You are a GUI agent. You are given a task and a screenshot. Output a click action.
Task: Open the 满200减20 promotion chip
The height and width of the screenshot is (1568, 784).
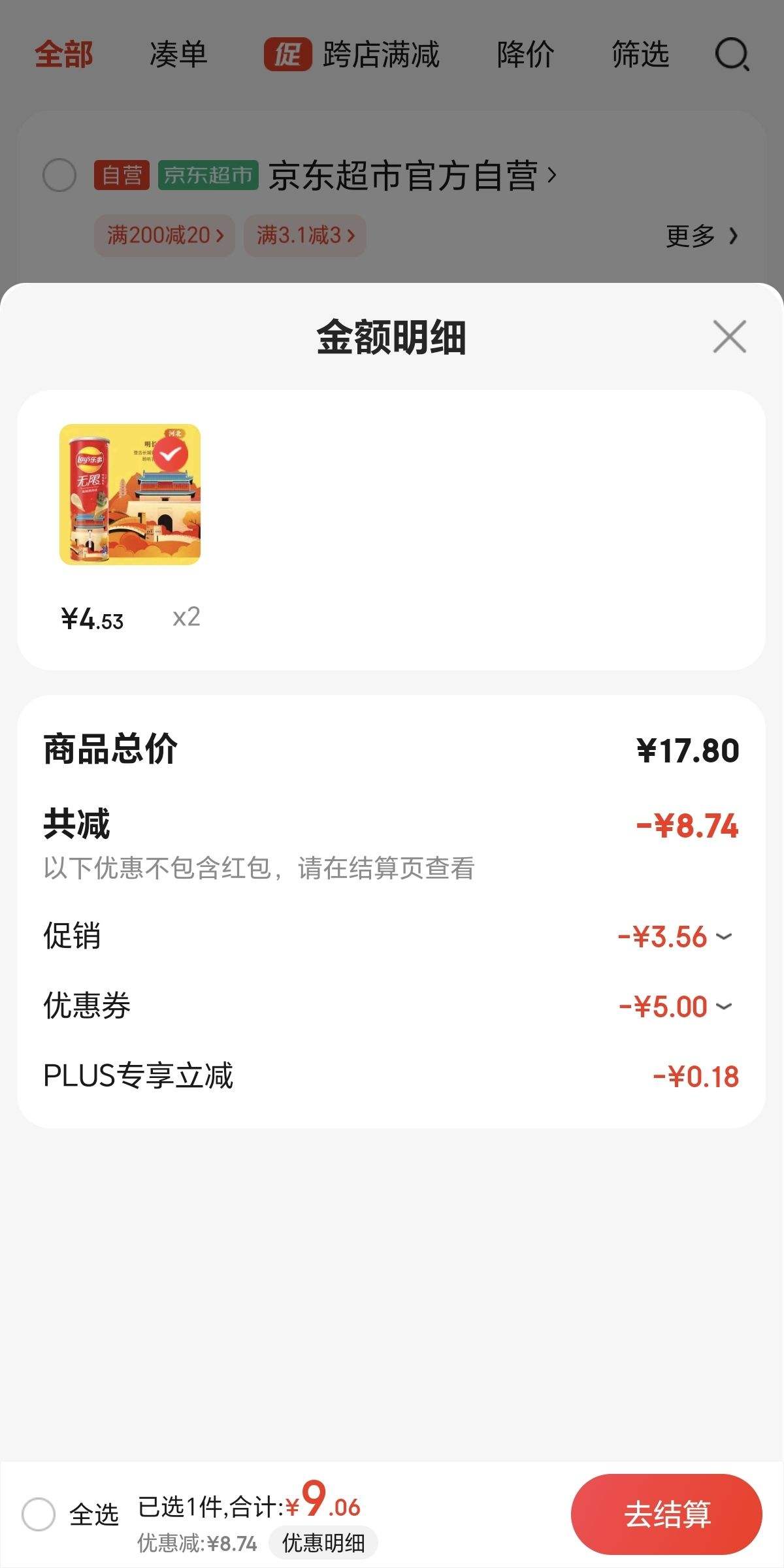click(x=164, y=235)
